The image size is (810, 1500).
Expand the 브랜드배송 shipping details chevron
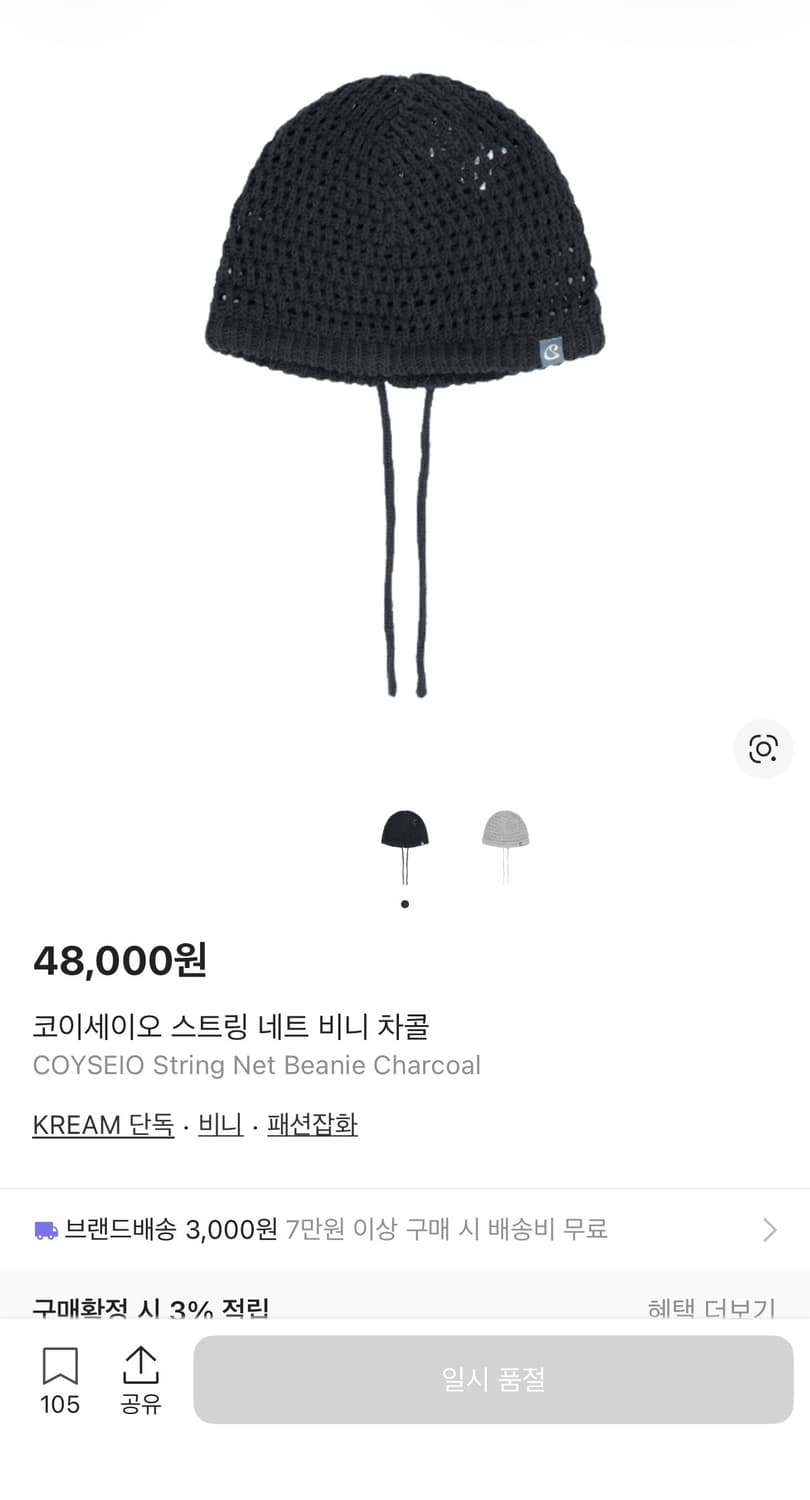(773, 1229)
